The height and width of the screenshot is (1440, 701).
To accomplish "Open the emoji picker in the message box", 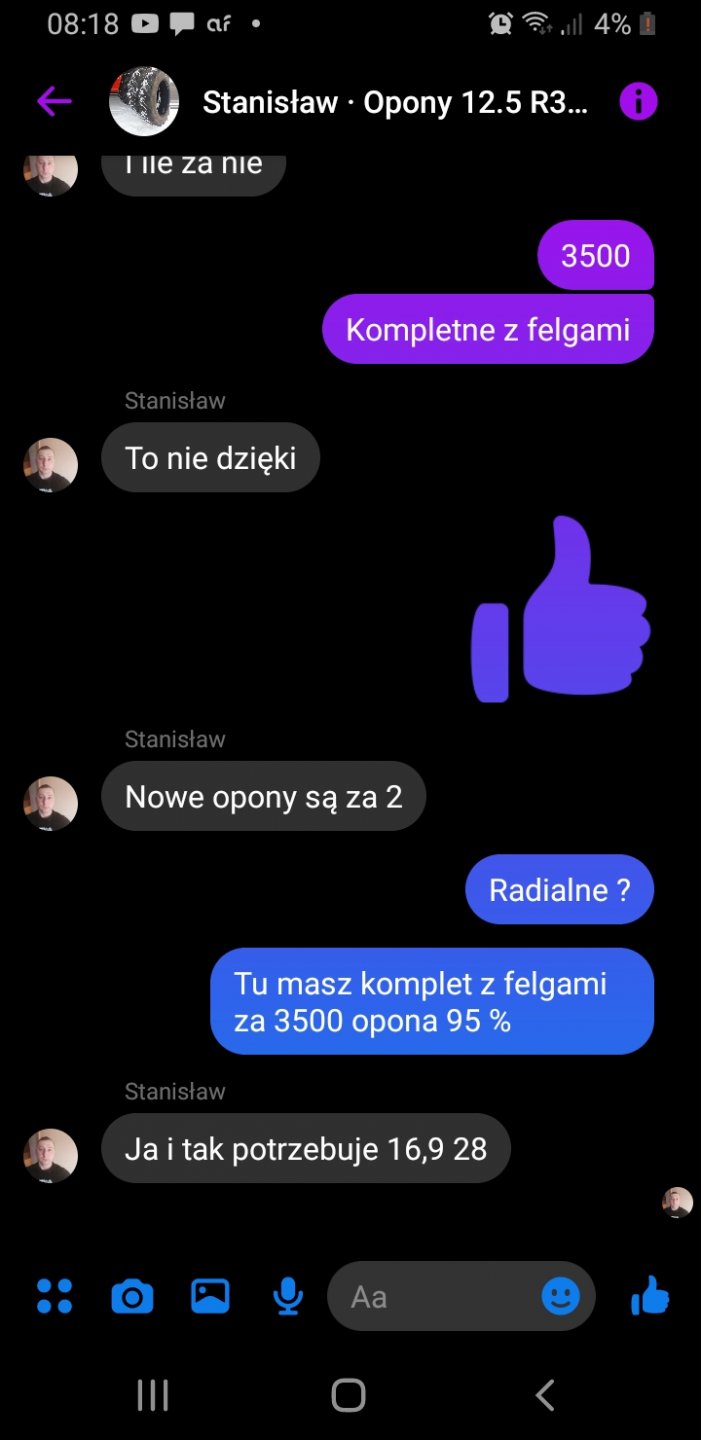I will tap(560, 1297).
